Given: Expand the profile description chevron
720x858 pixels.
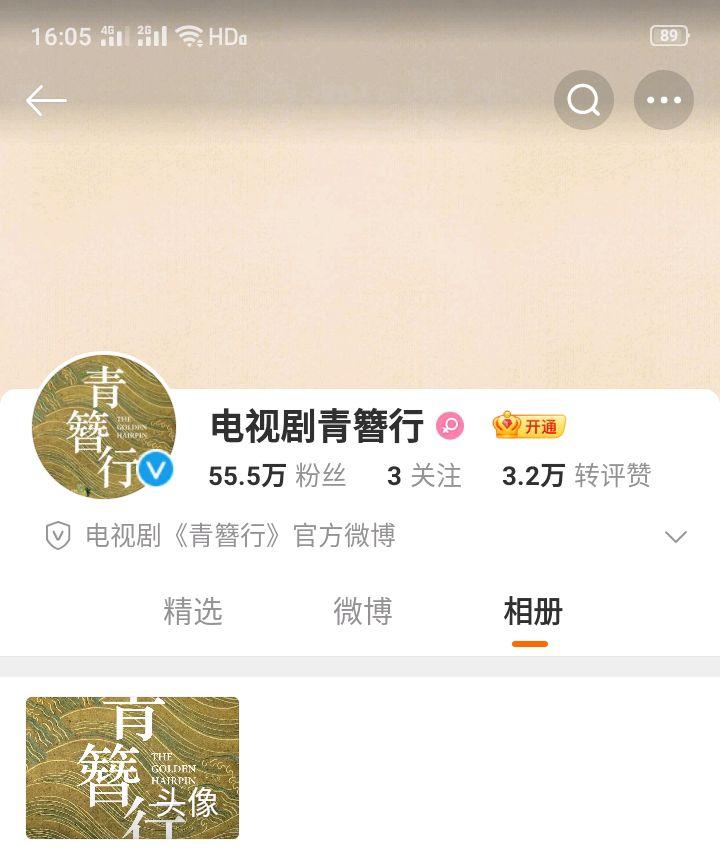Looking at the screenshot, I should pyautogui.click(x=676, y=536).
